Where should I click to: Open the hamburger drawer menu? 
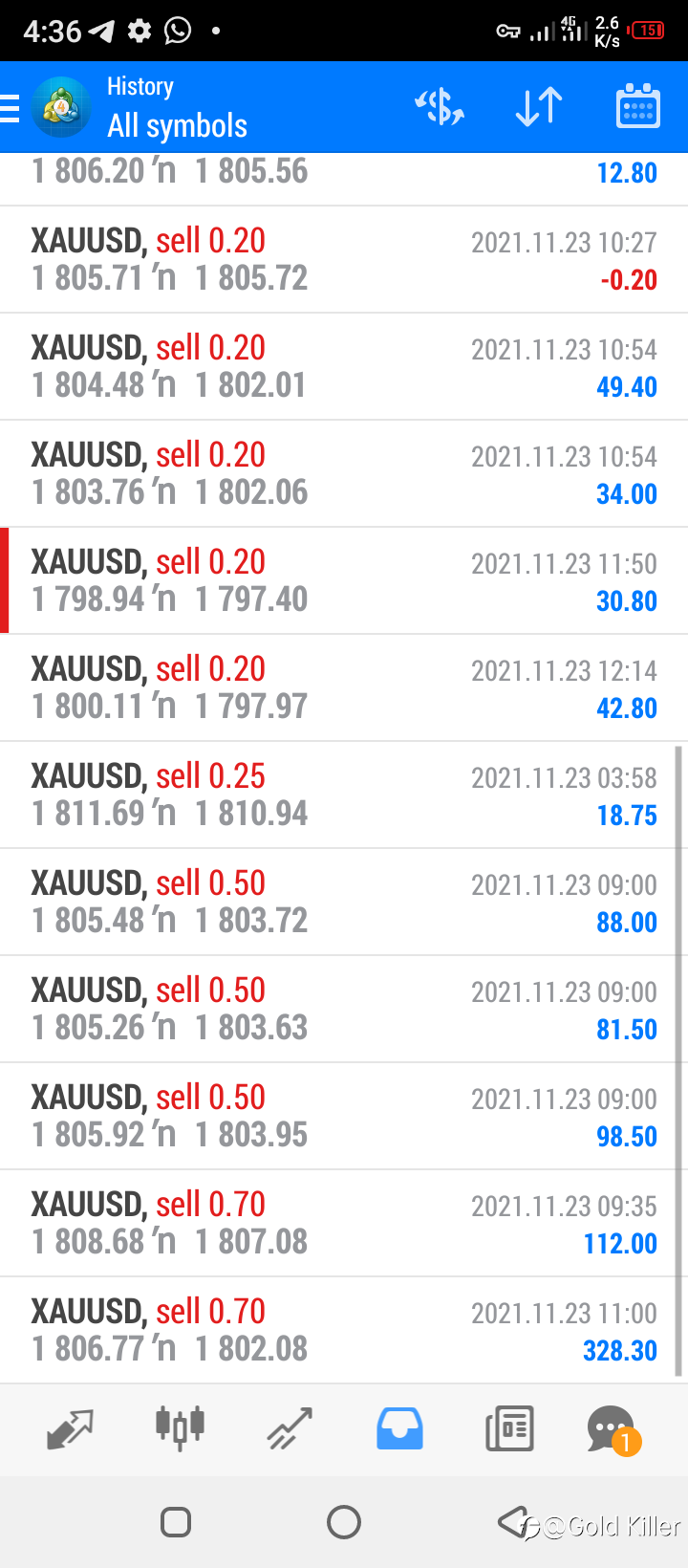[10, 108]
